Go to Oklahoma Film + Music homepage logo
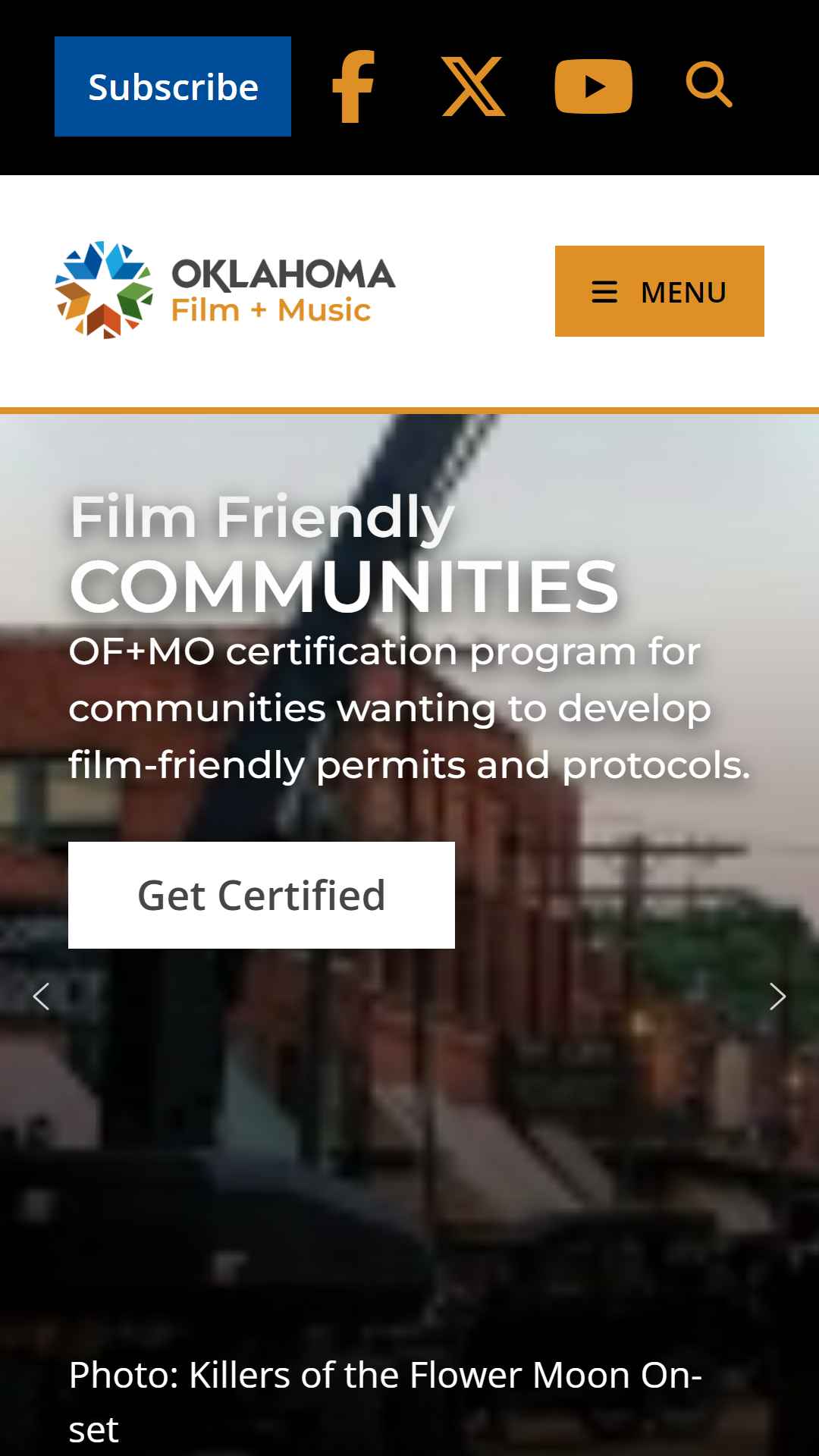The width and height of the screenshot is (819, 1456). (x=225, y=290)
